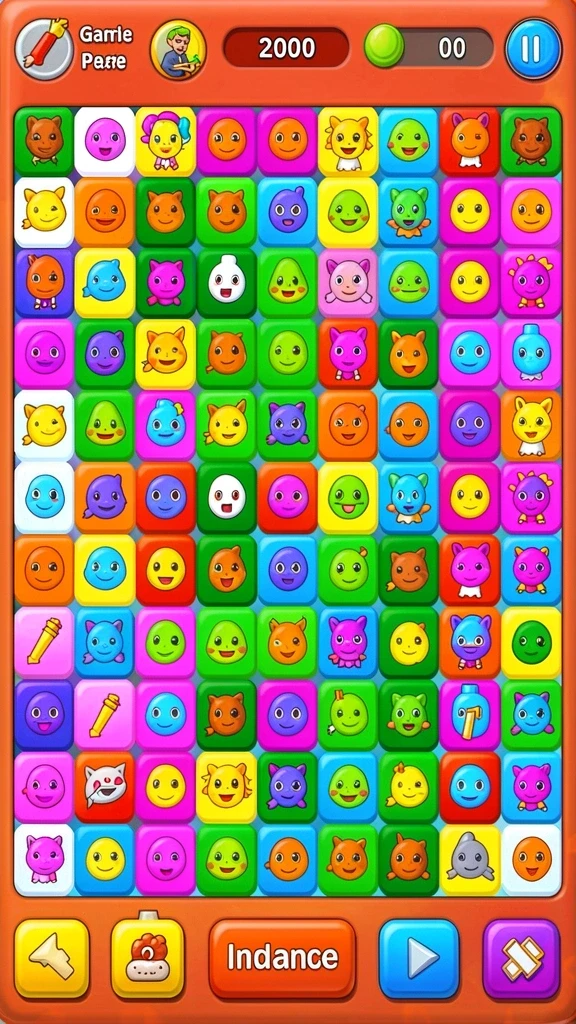This screenshot has height=1024, width=576.
Task: Tap the yellow back arrow button
Action: click(x=52, y=957)
